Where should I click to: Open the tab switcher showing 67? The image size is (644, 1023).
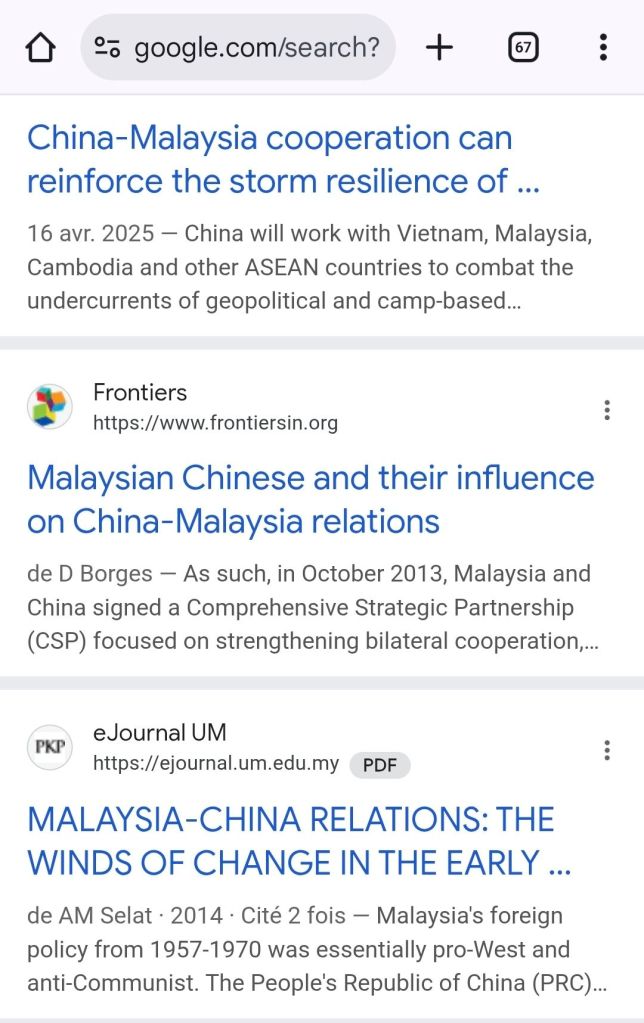click(523, 47)
